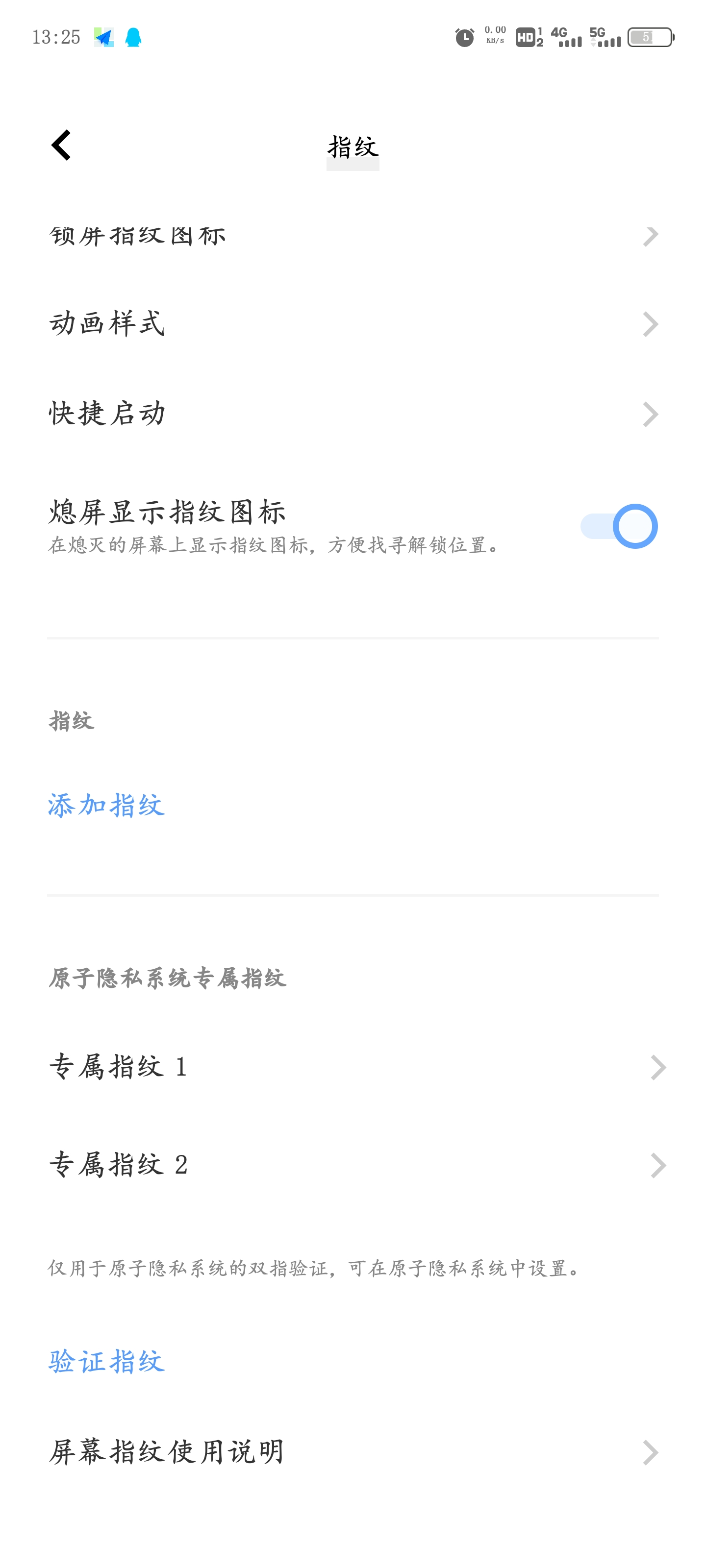This screenshot has width=706, height=1568.
Task: Toggle the 熄屏显示指纹图标 switch
Action: (x=618, y=526)
